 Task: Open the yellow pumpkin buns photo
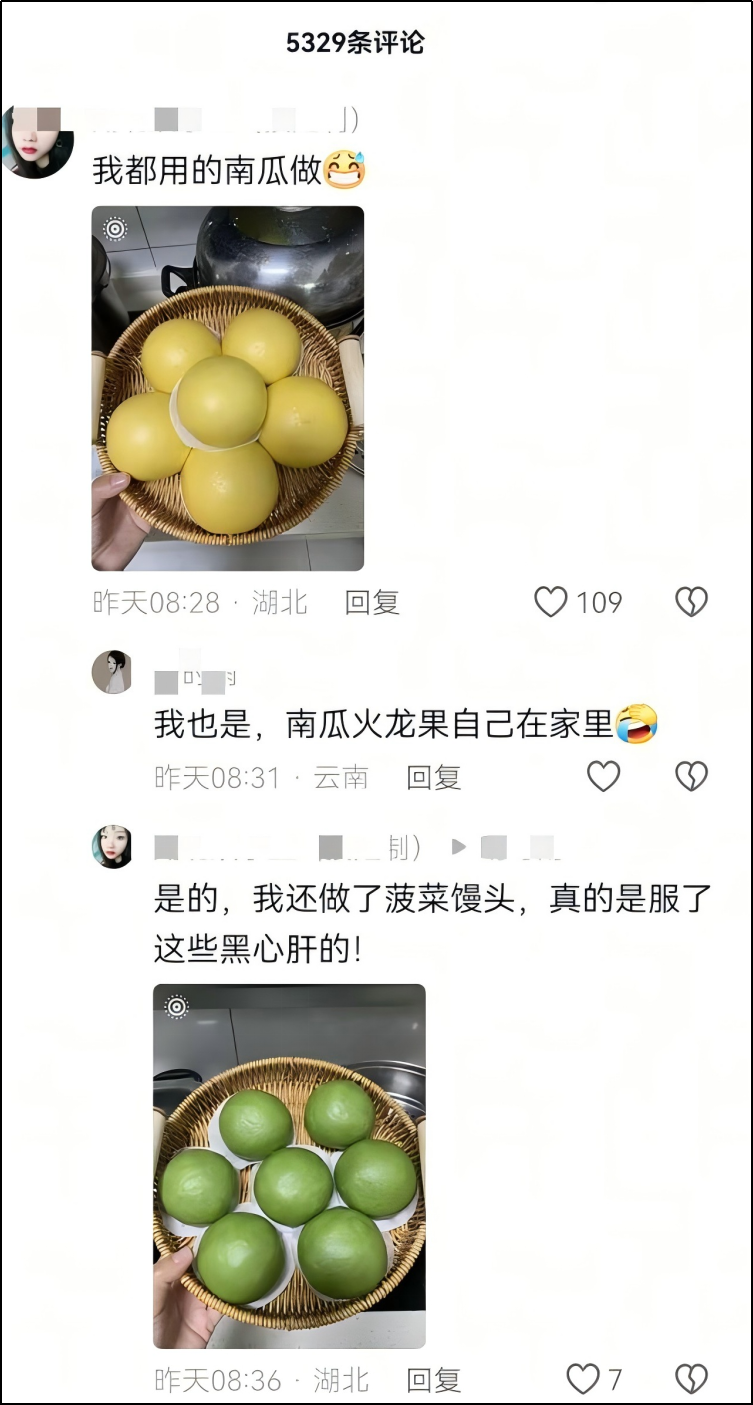coord(228,388)
